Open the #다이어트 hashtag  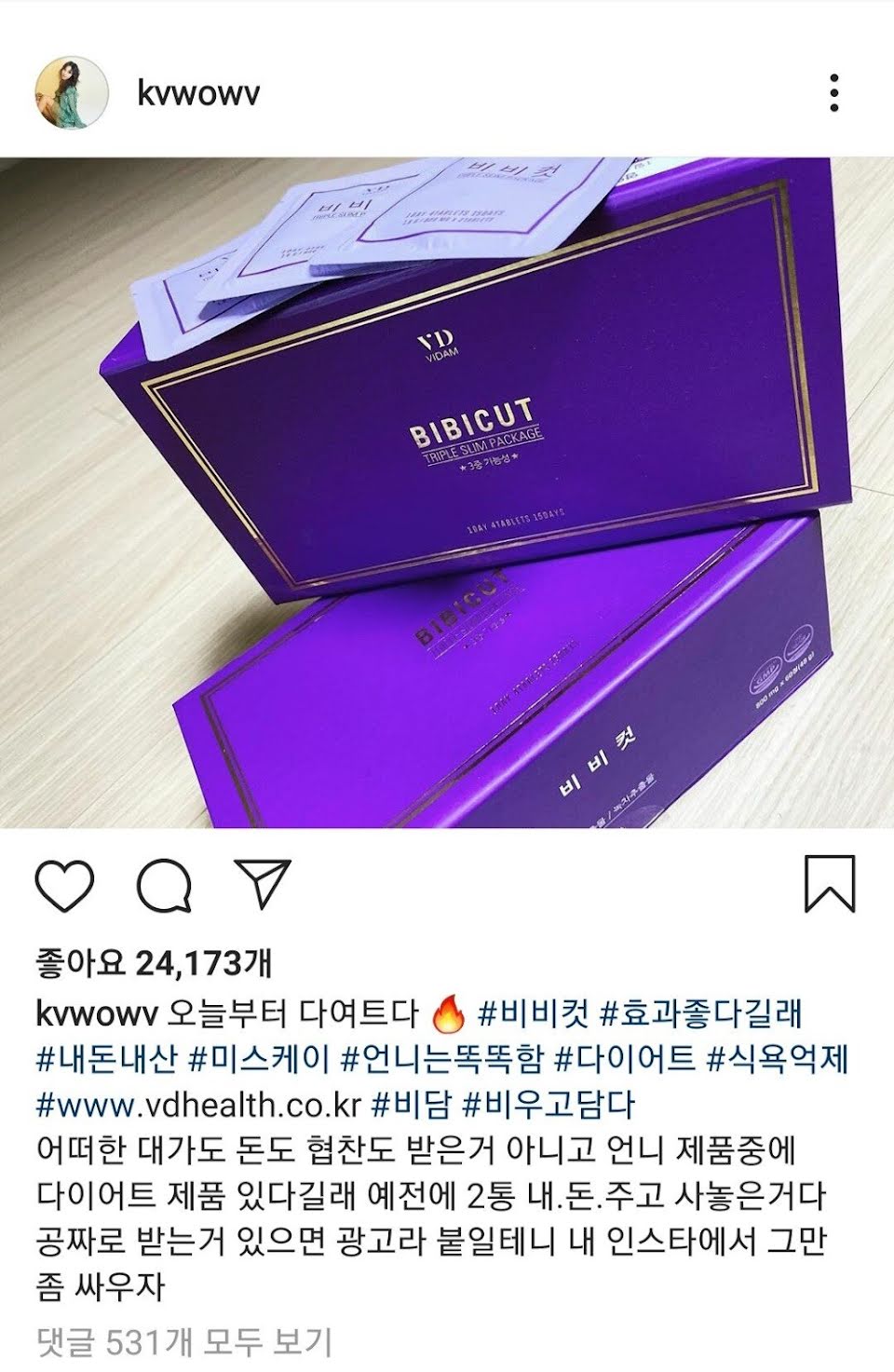[625, 1059]
